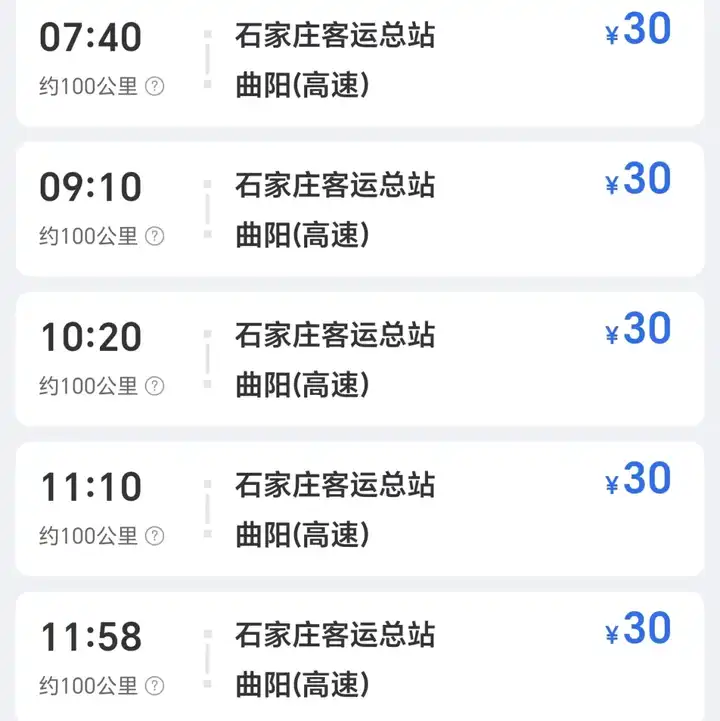The width and height of the screenshot is (720, 721).
Task: Tap the distance help icon under 07:40
Action: tap(155, 87)
